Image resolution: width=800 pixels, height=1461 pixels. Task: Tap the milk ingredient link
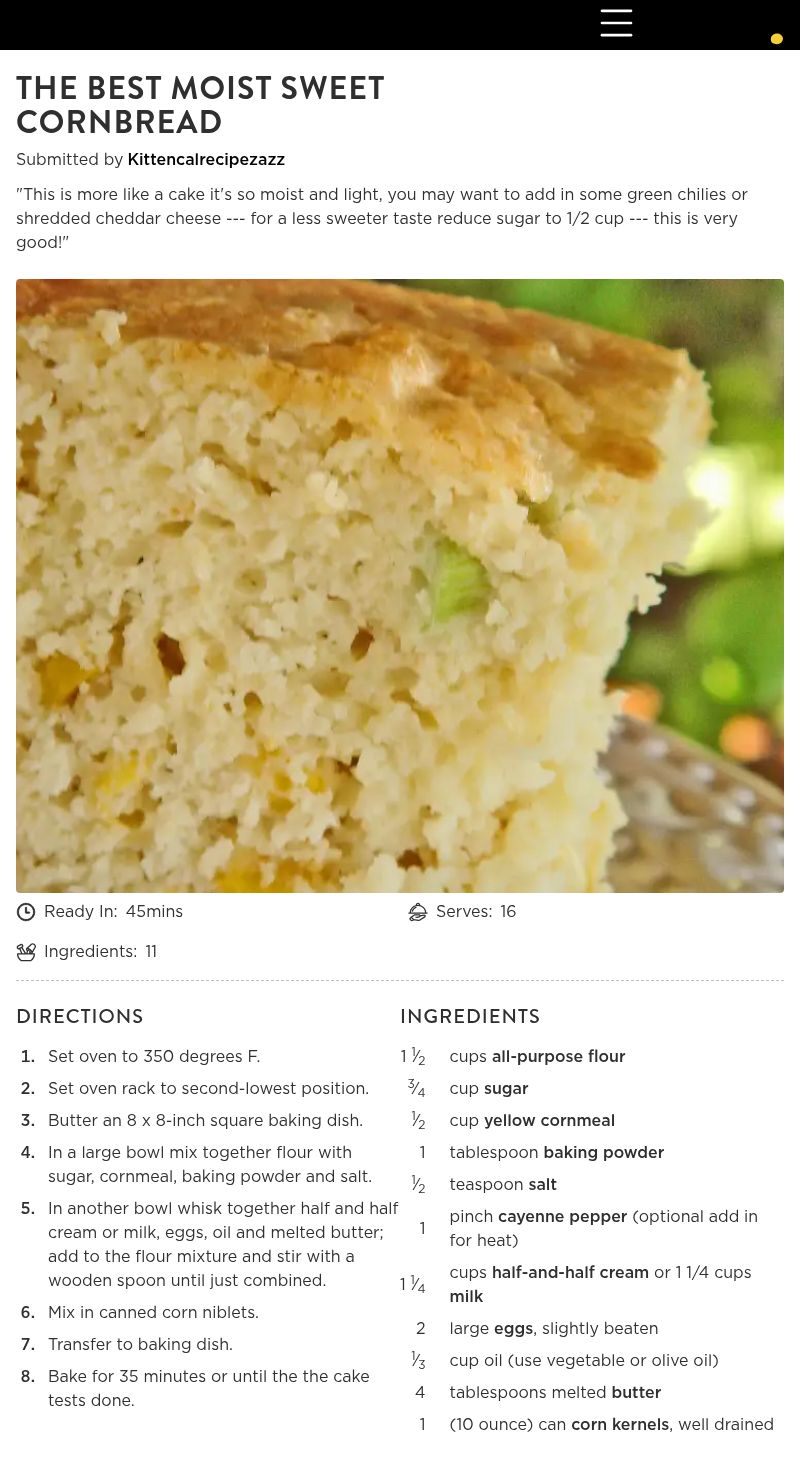(x=466, y=1297)
